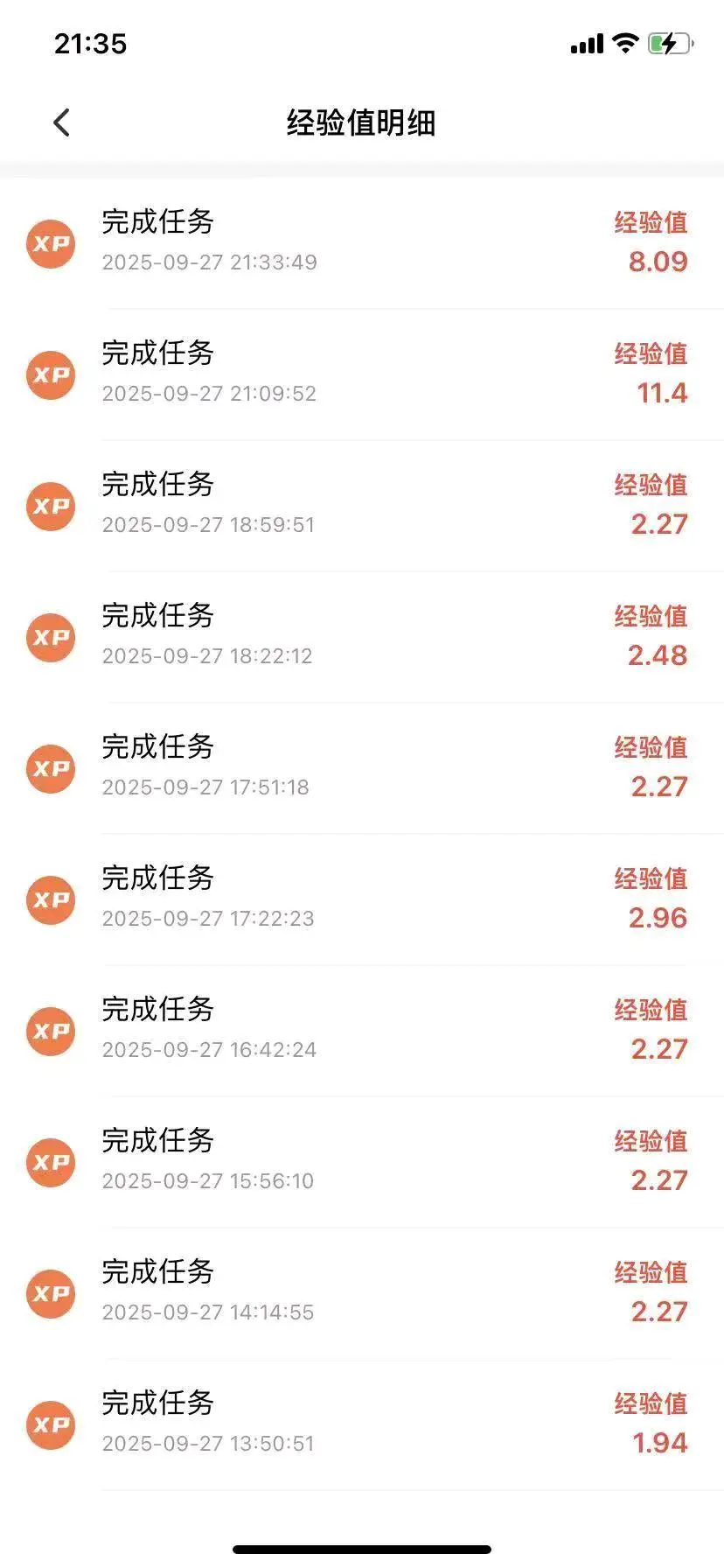Select the 11.4 experience value

(660, 392)
